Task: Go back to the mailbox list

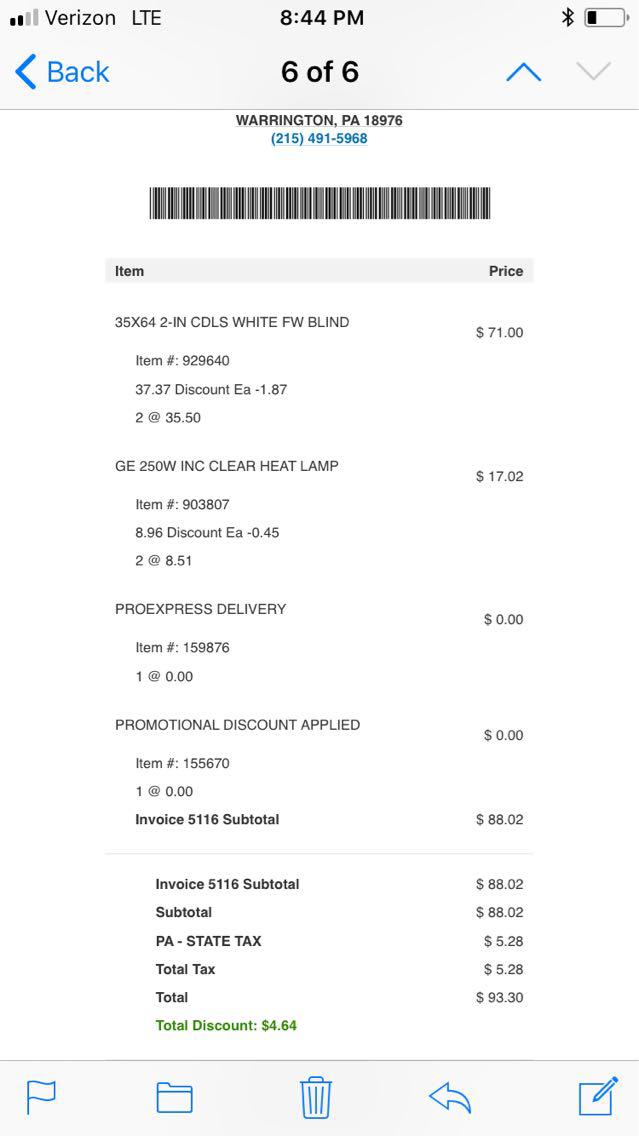Action: (x=62, y=72)
